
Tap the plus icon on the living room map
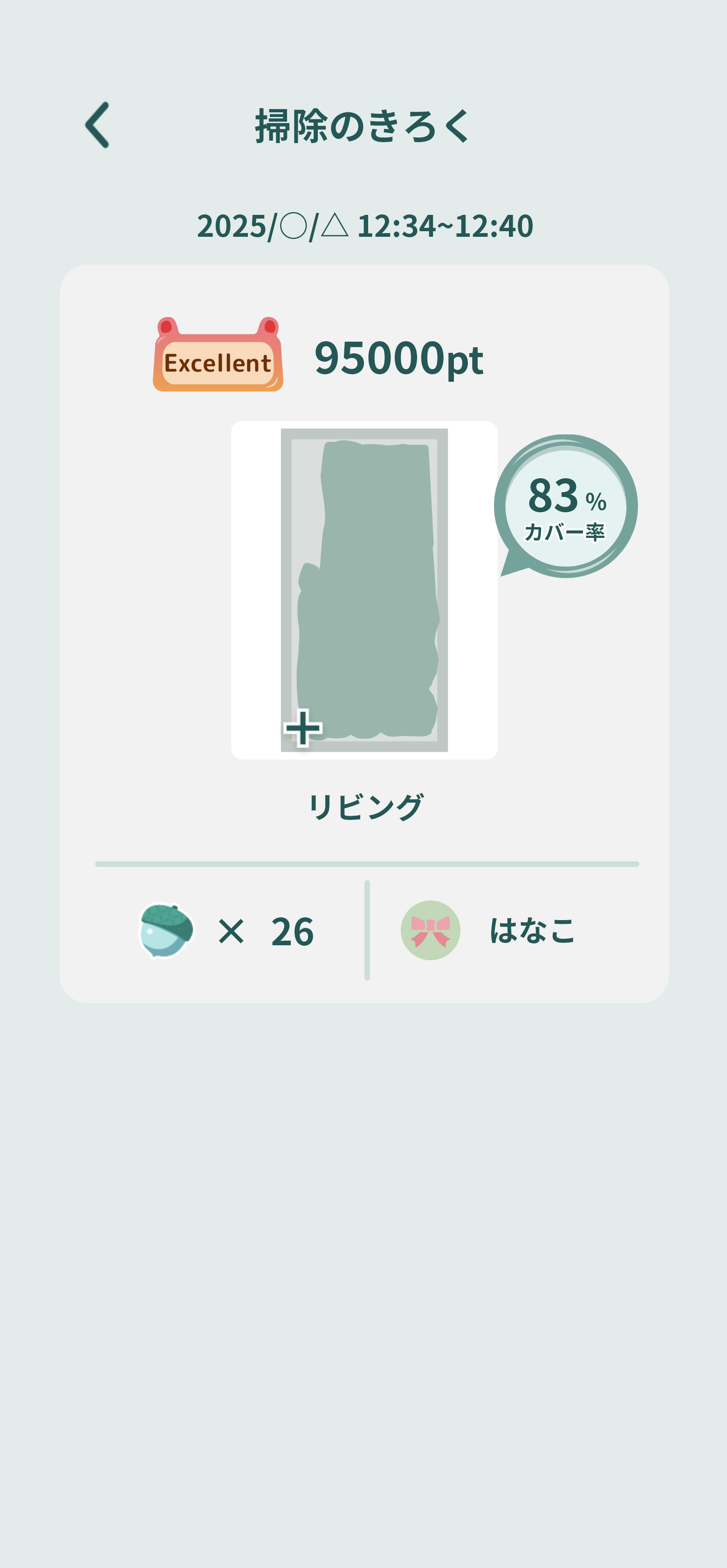tap(302, 728)
